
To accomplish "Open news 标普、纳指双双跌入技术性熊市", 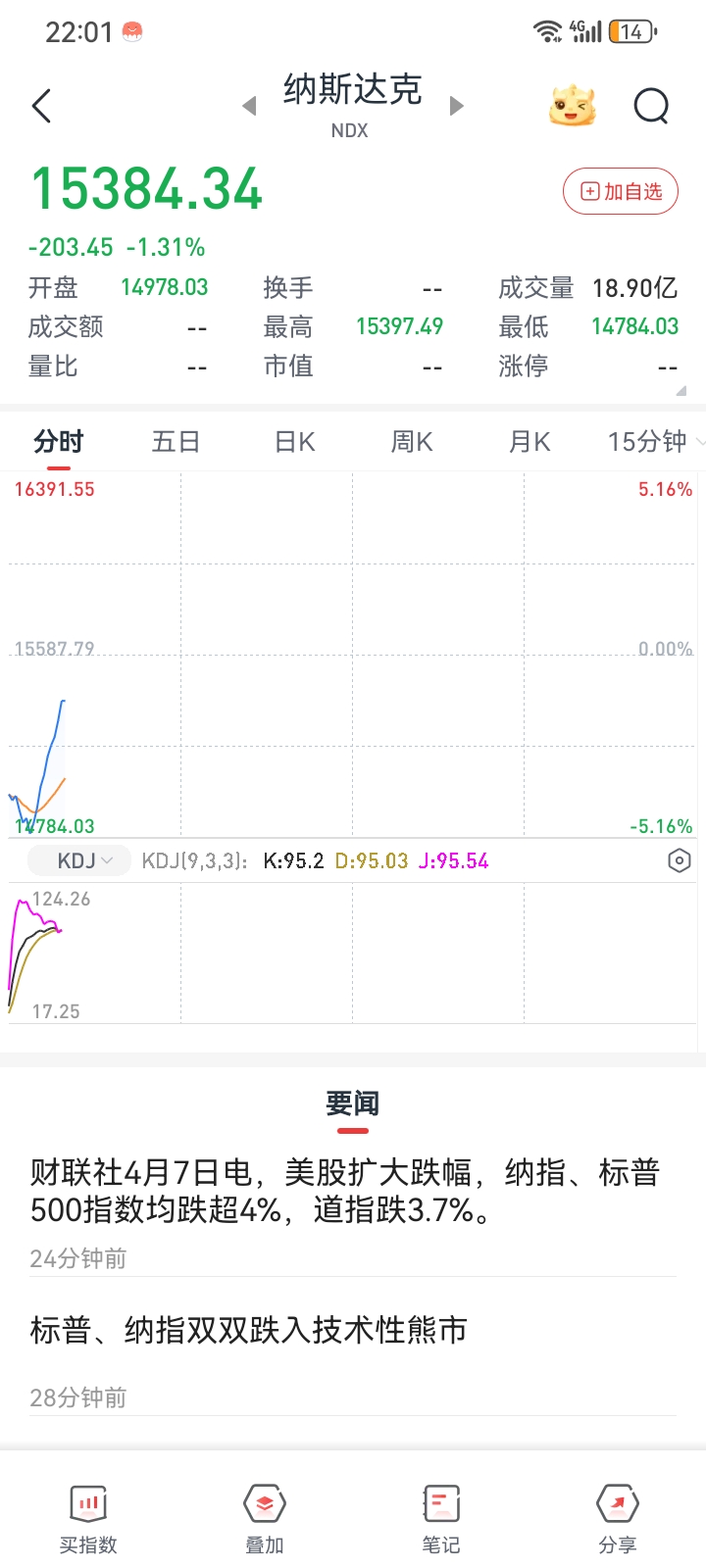I will [249, 1330].
